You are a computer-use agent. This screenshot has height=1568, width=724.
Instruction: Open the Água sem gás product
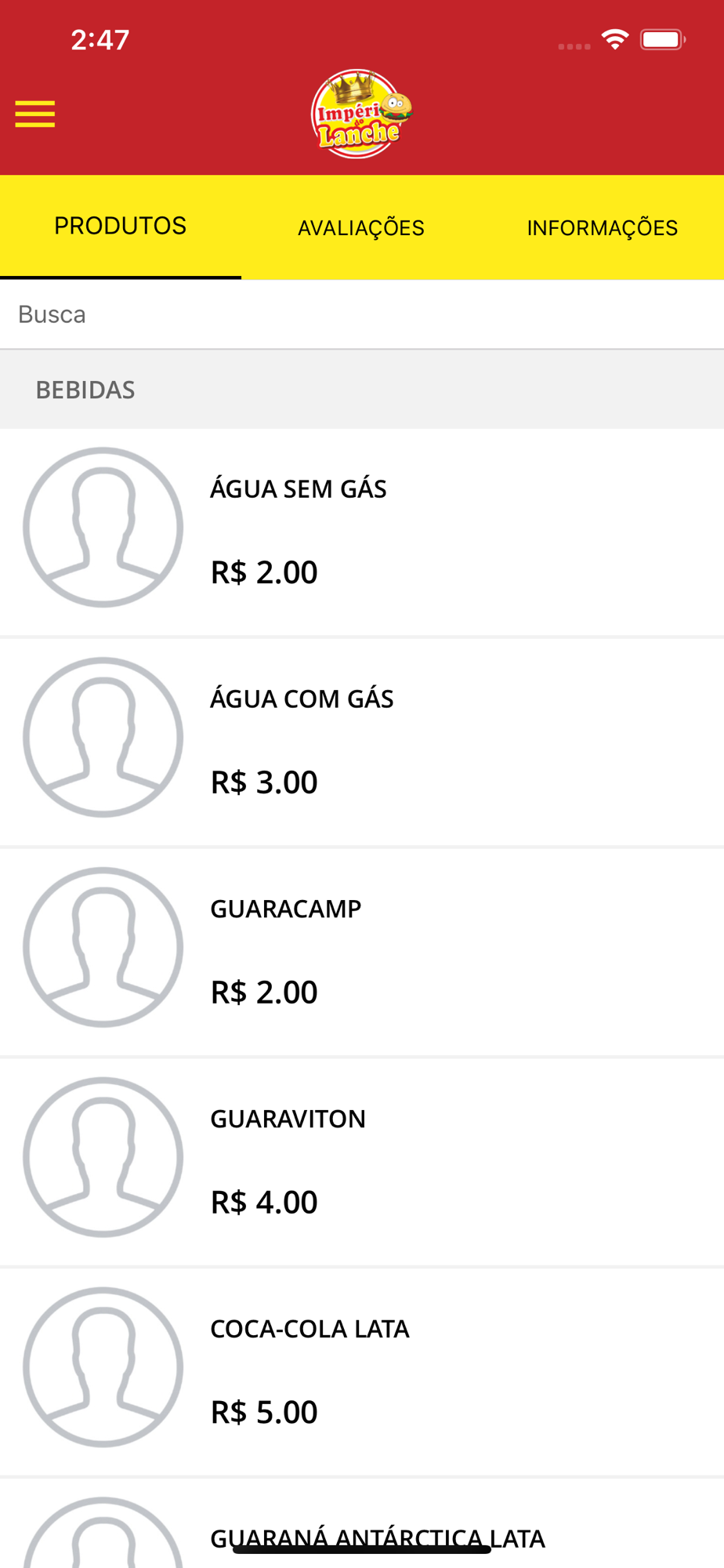(x=362, y=532)
